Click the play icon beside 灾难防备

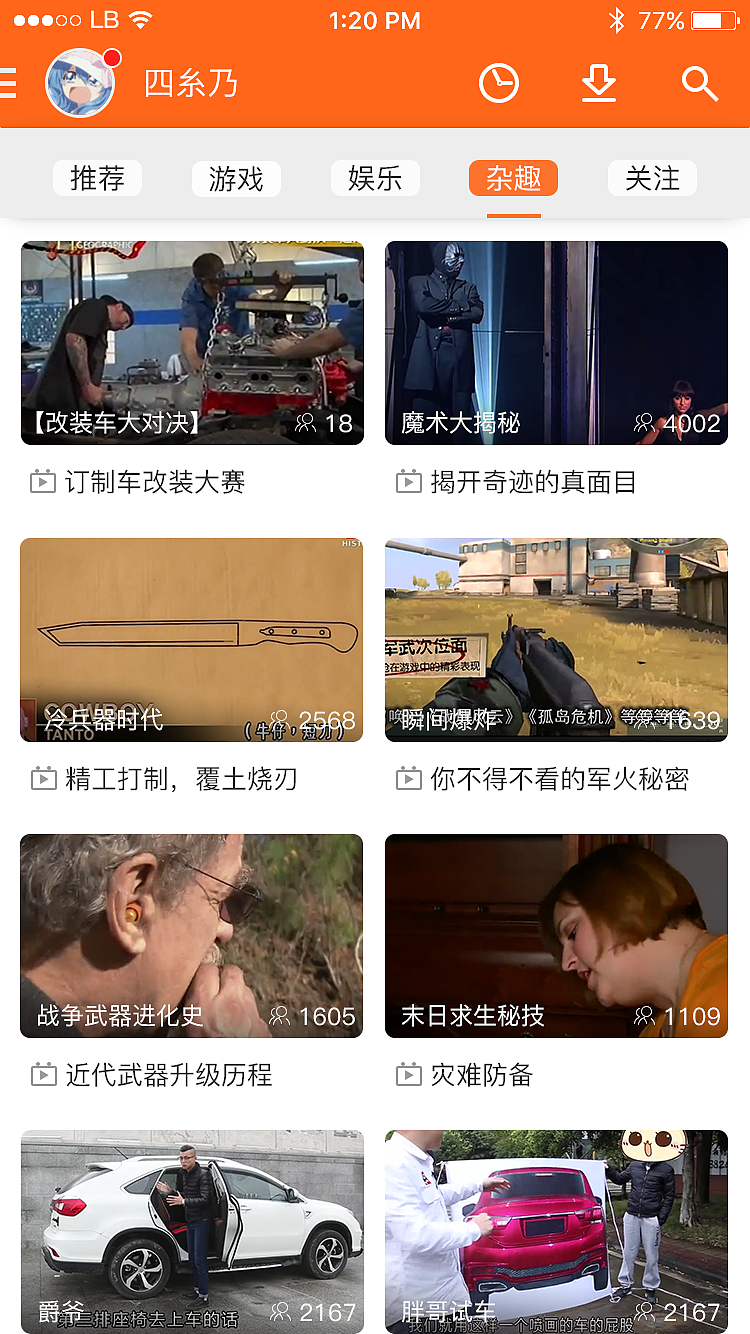click(x=408, y=1075)
